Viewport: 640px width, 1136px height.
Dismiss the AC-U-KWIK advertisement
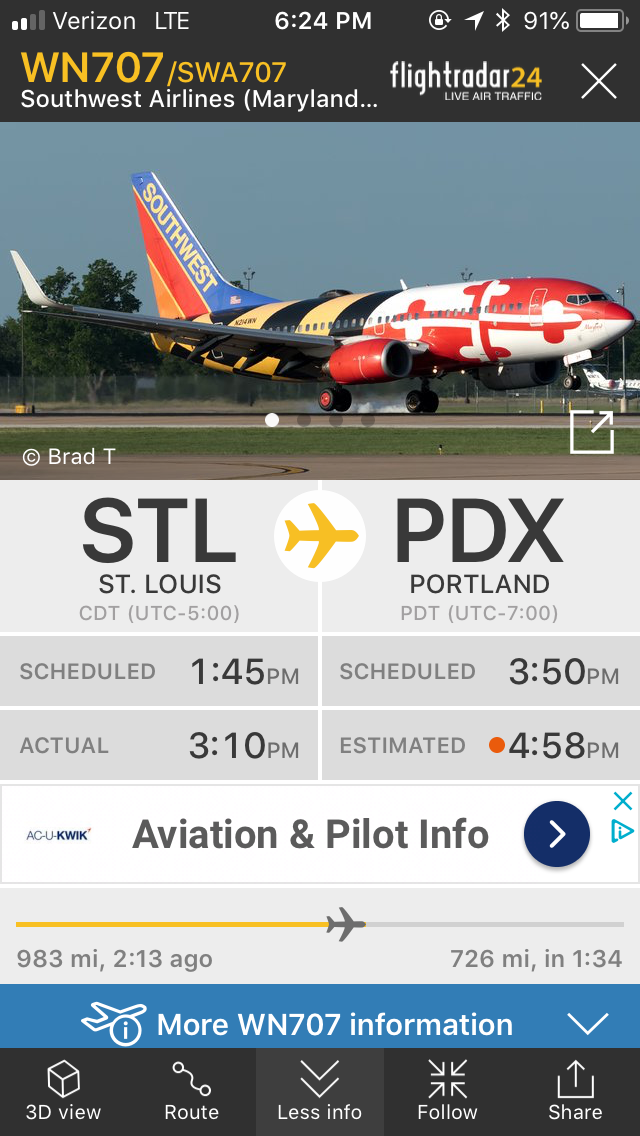[x=622, y=801]
